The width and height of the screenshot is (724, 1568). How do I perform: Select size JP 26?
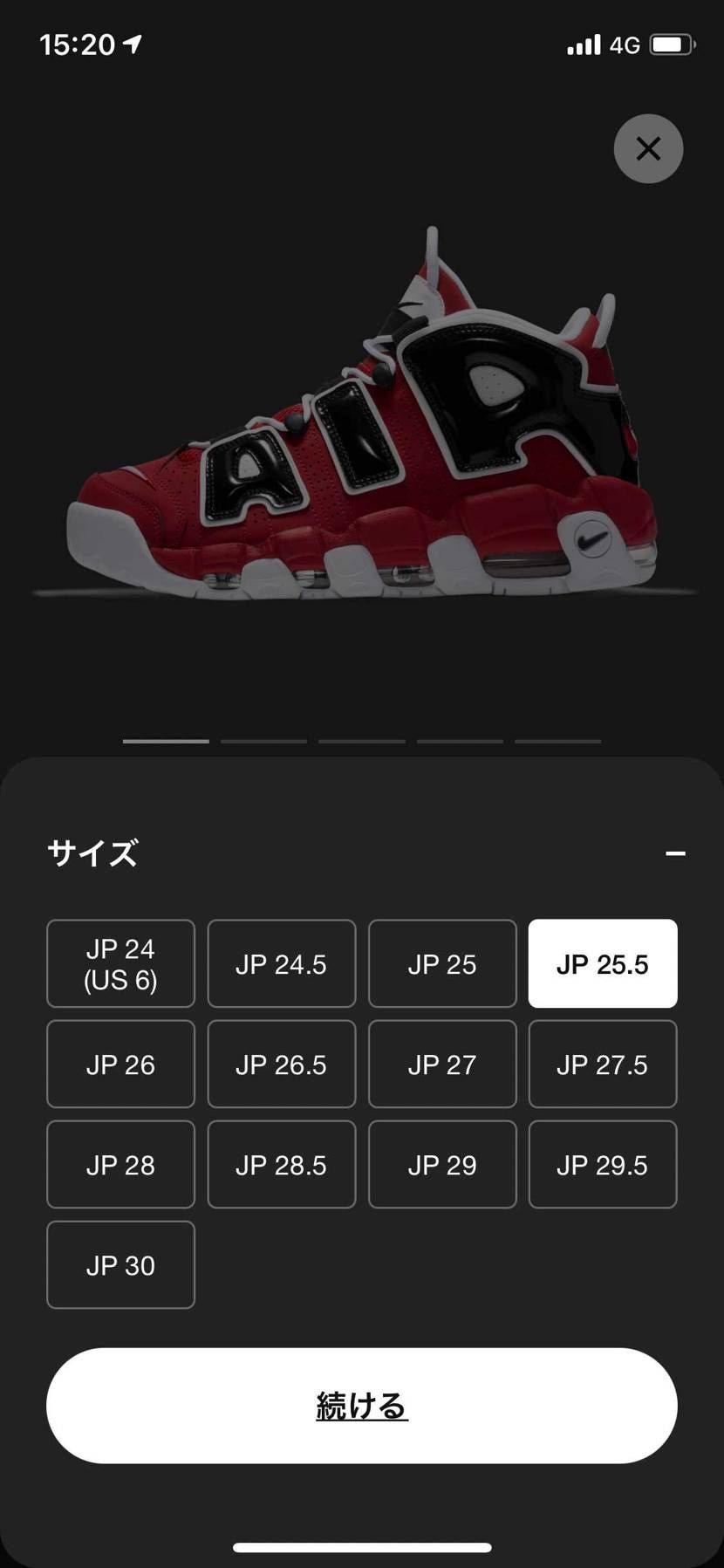pyautogui.click(x=120, y=1064)
